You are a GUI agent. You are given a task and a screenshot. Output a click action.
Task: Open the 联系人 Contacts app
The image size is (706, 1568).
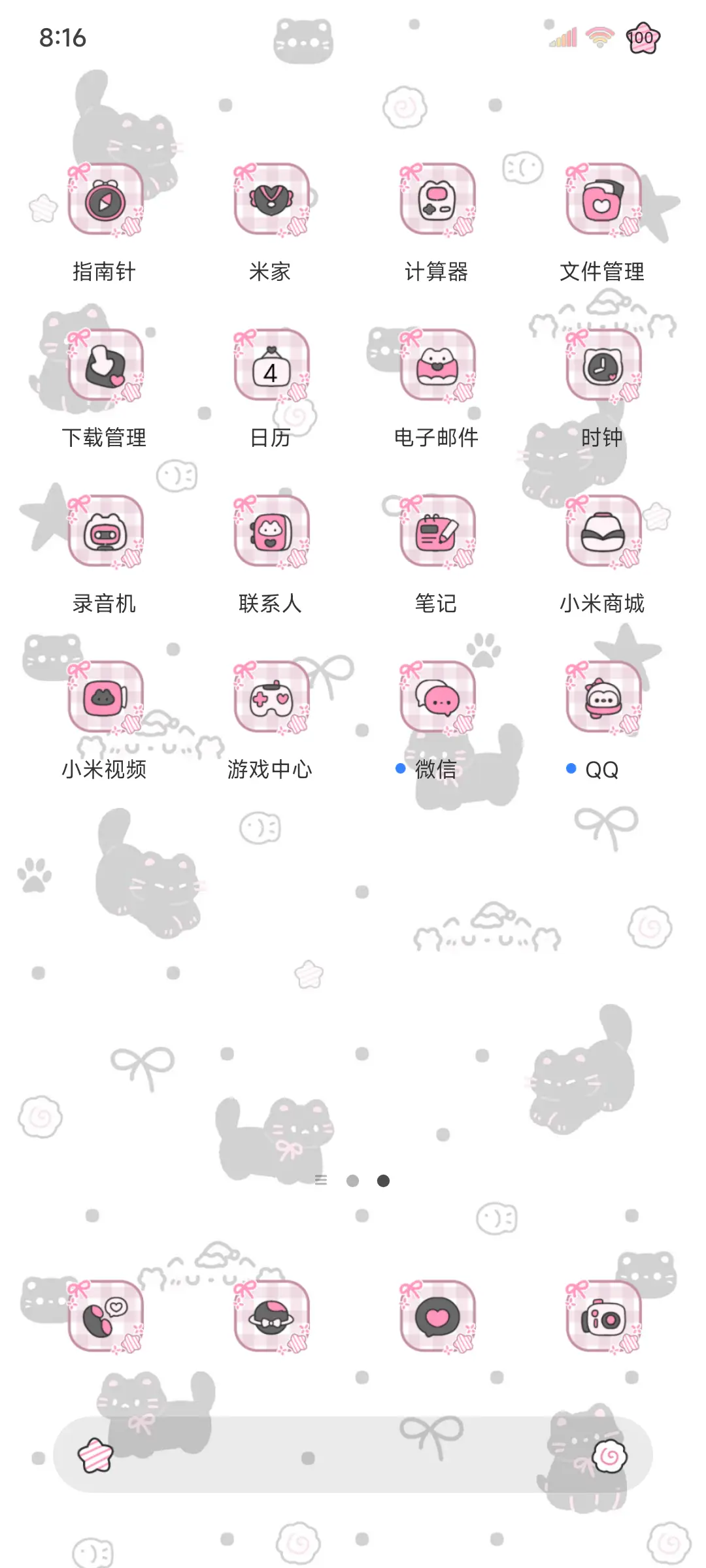pos(270,533)
